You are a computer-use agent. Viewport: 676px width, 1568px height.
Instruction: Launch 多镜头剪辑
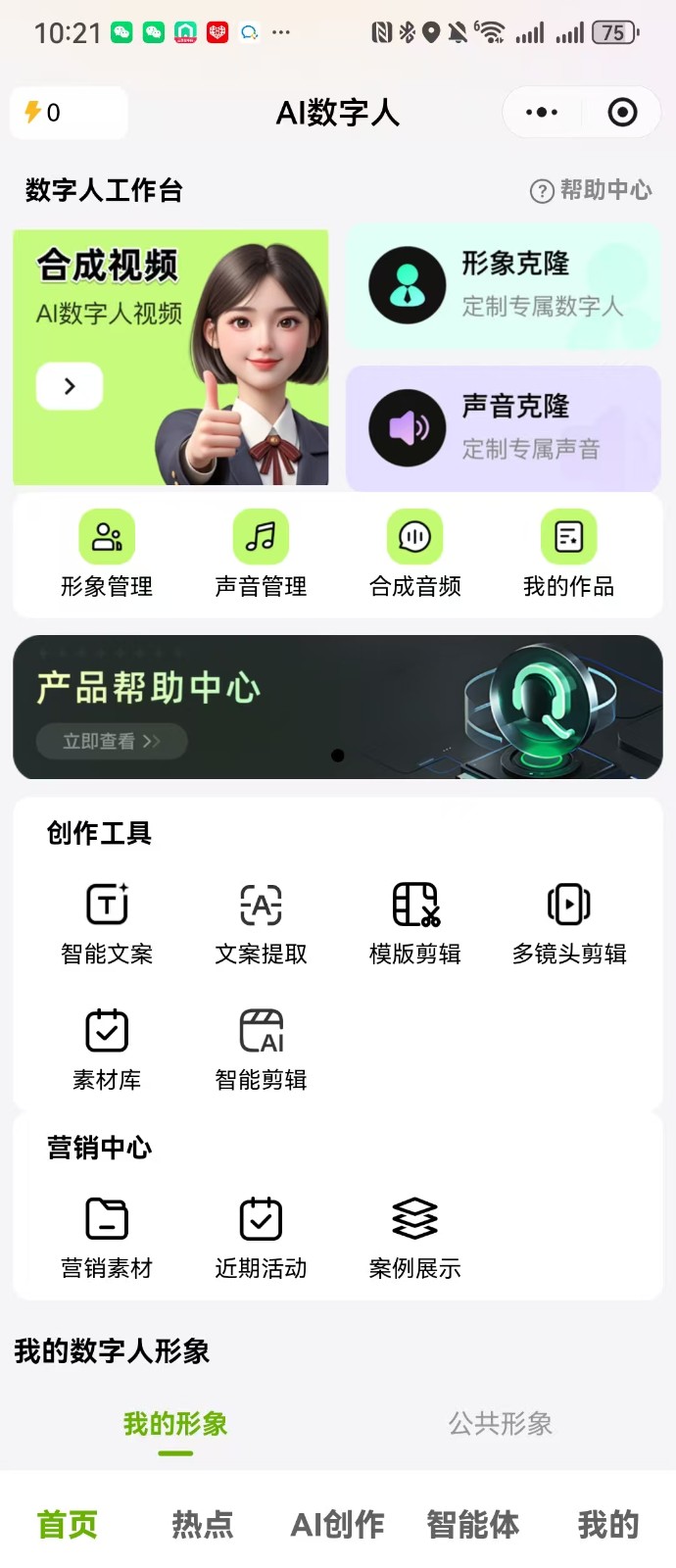pyautogui.click(x=568, y=923)
